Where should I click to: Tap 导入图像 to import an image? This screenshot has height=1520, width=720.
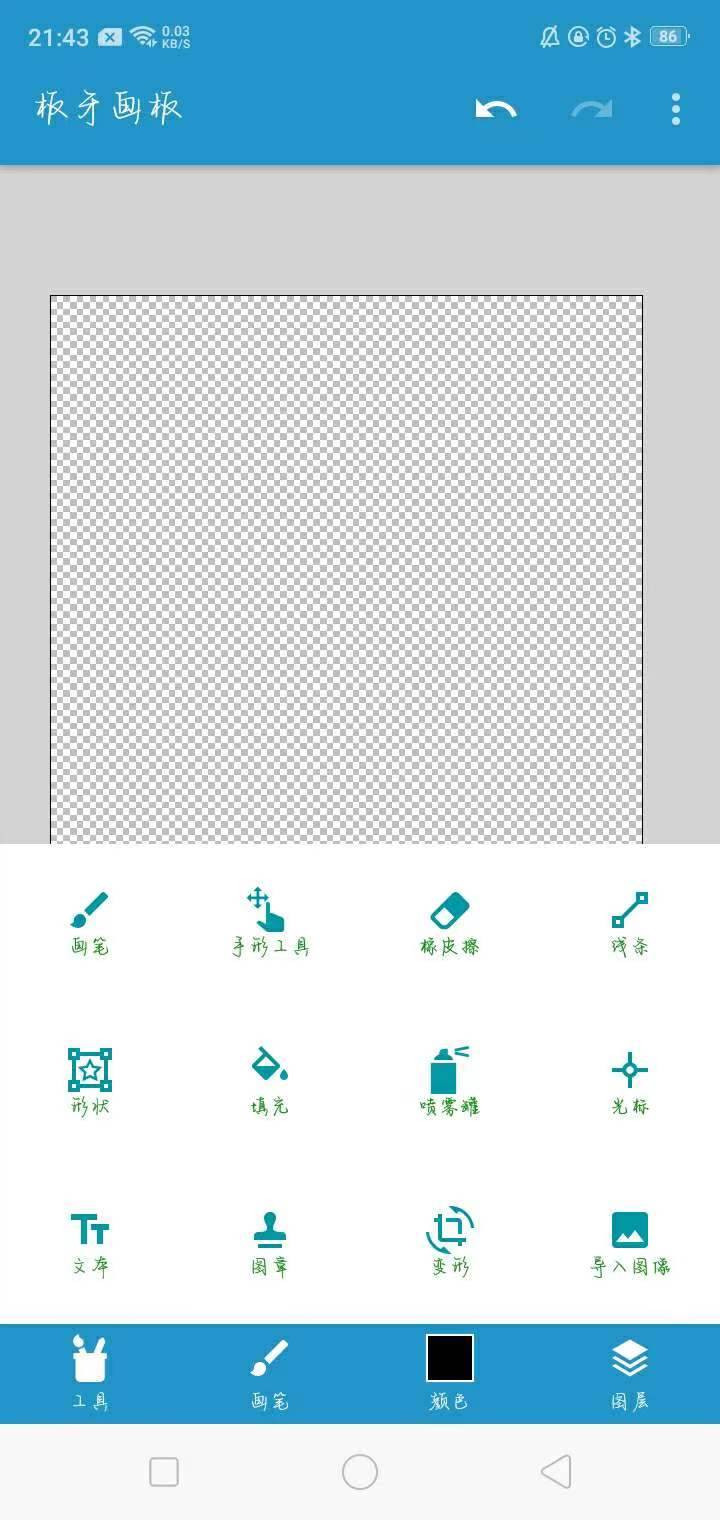630,1243
